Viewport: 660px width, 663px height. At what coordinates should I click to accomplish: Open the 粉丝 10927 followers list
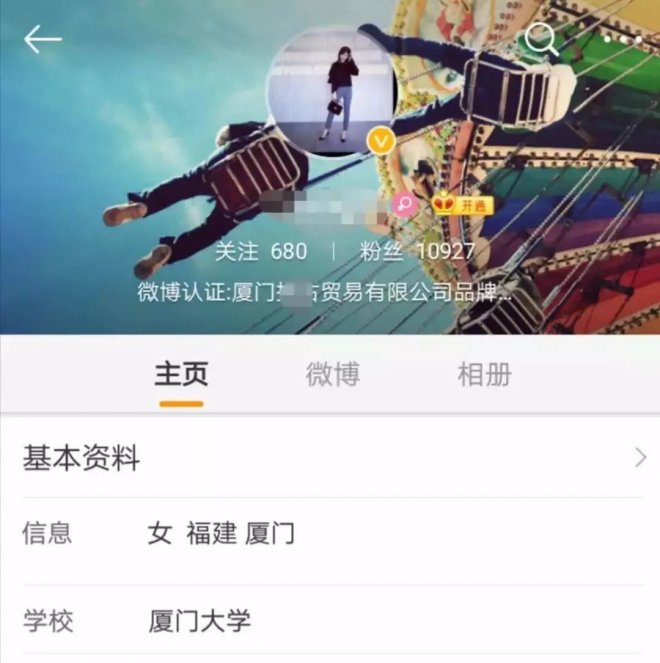(x=417, y=251)
